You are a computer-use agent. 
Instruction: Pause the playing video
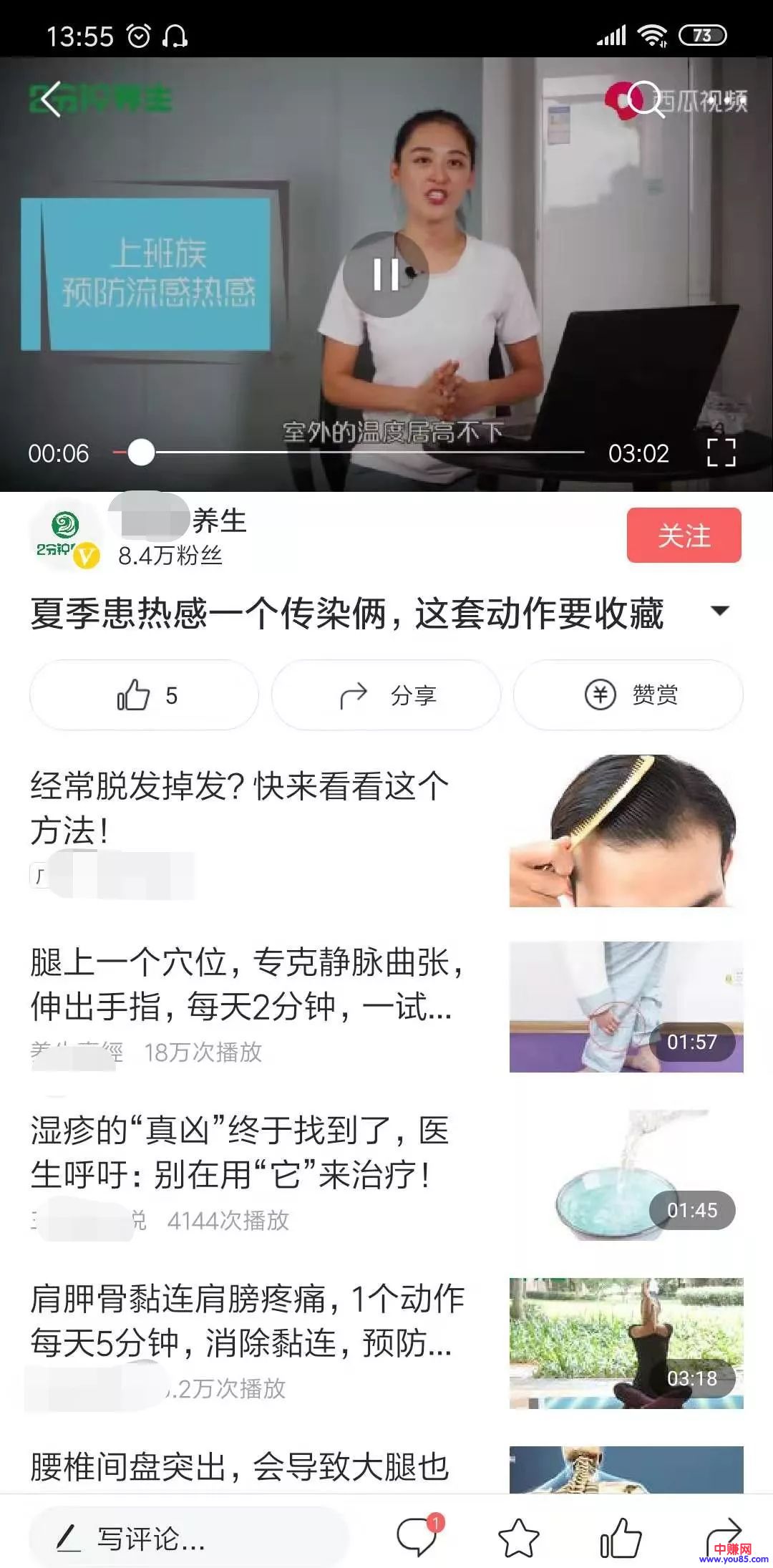pos(386,274)
